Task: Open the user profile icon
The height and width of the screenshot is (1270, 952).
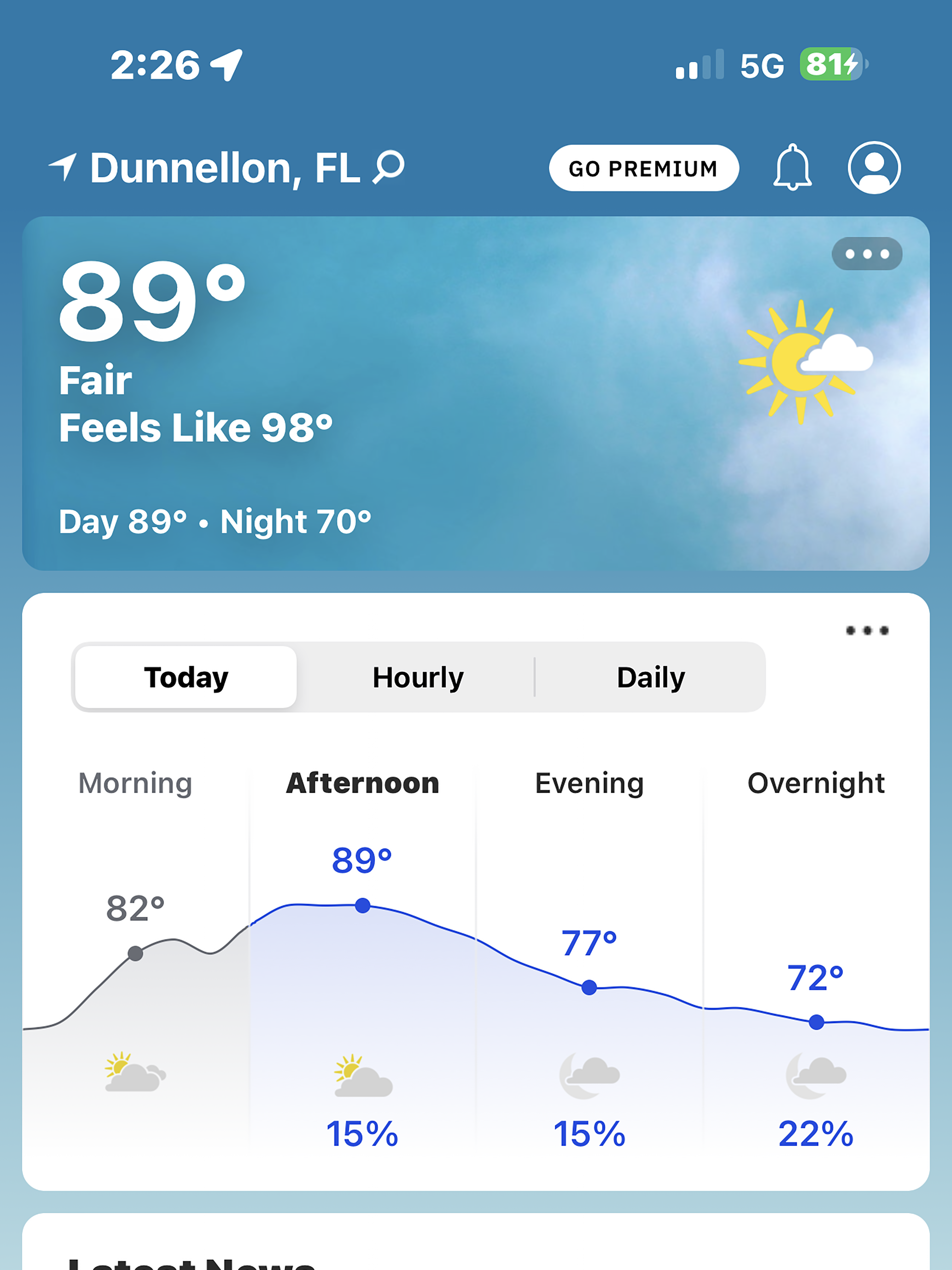Action: (873, 168)
